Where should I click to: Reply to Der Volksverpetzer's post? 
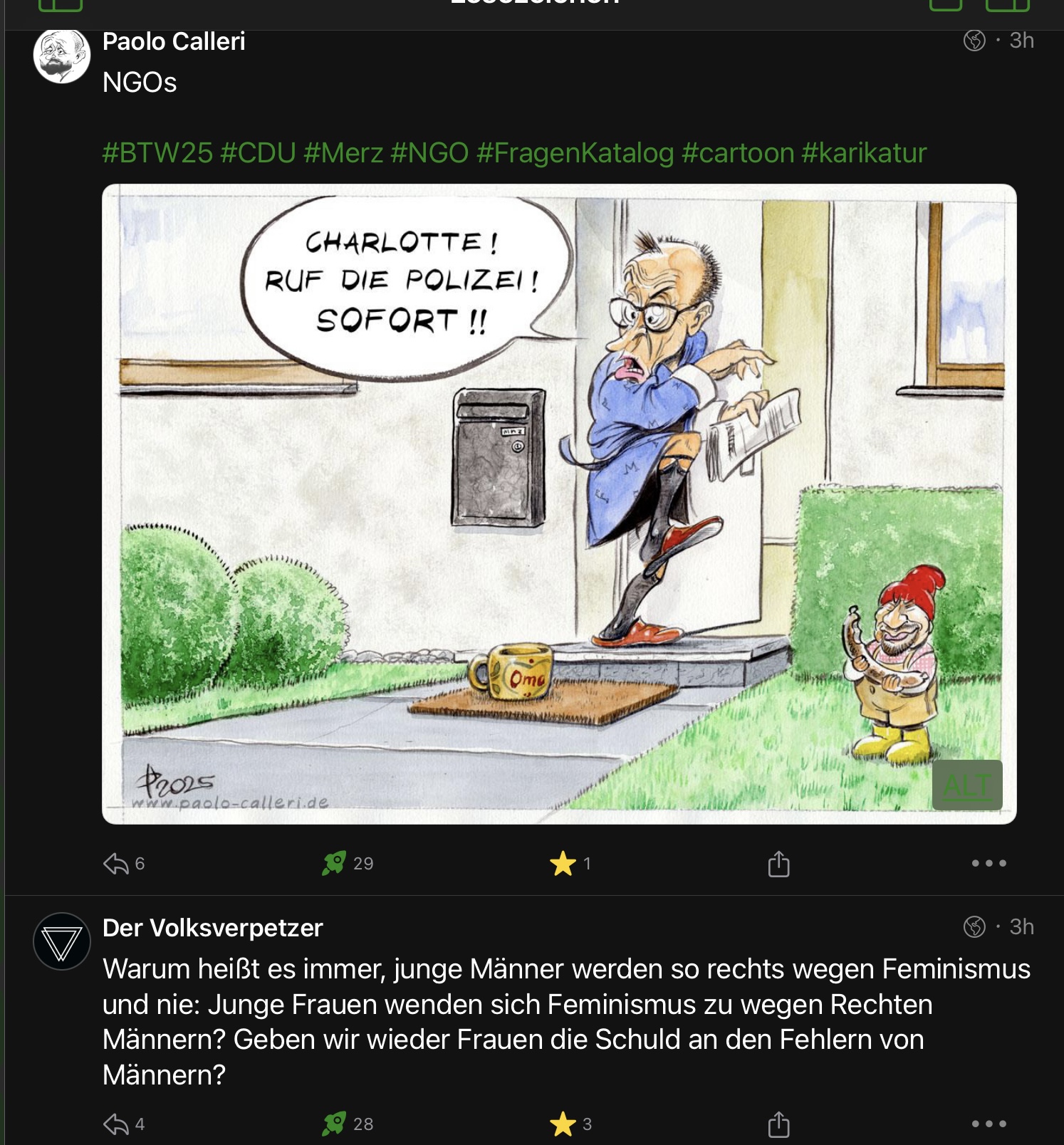[x=116, y=1124]
